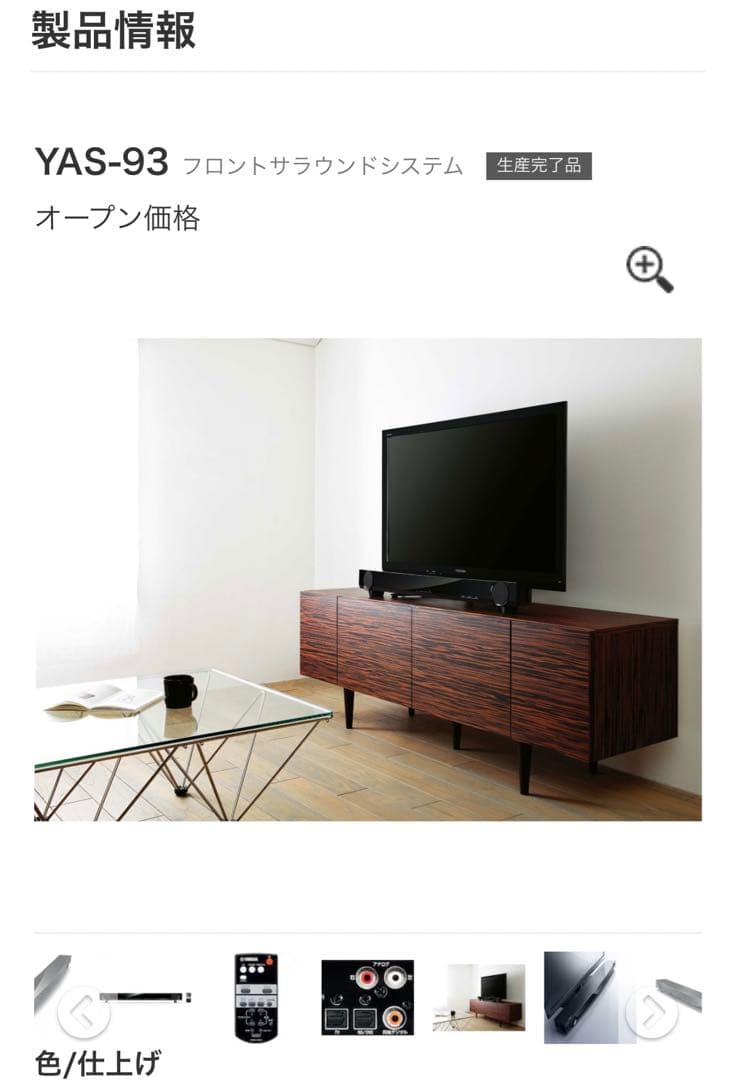
Task: Select the soundbar front view thumbnail
Action: pyautogui.click(x=148, y=997)
